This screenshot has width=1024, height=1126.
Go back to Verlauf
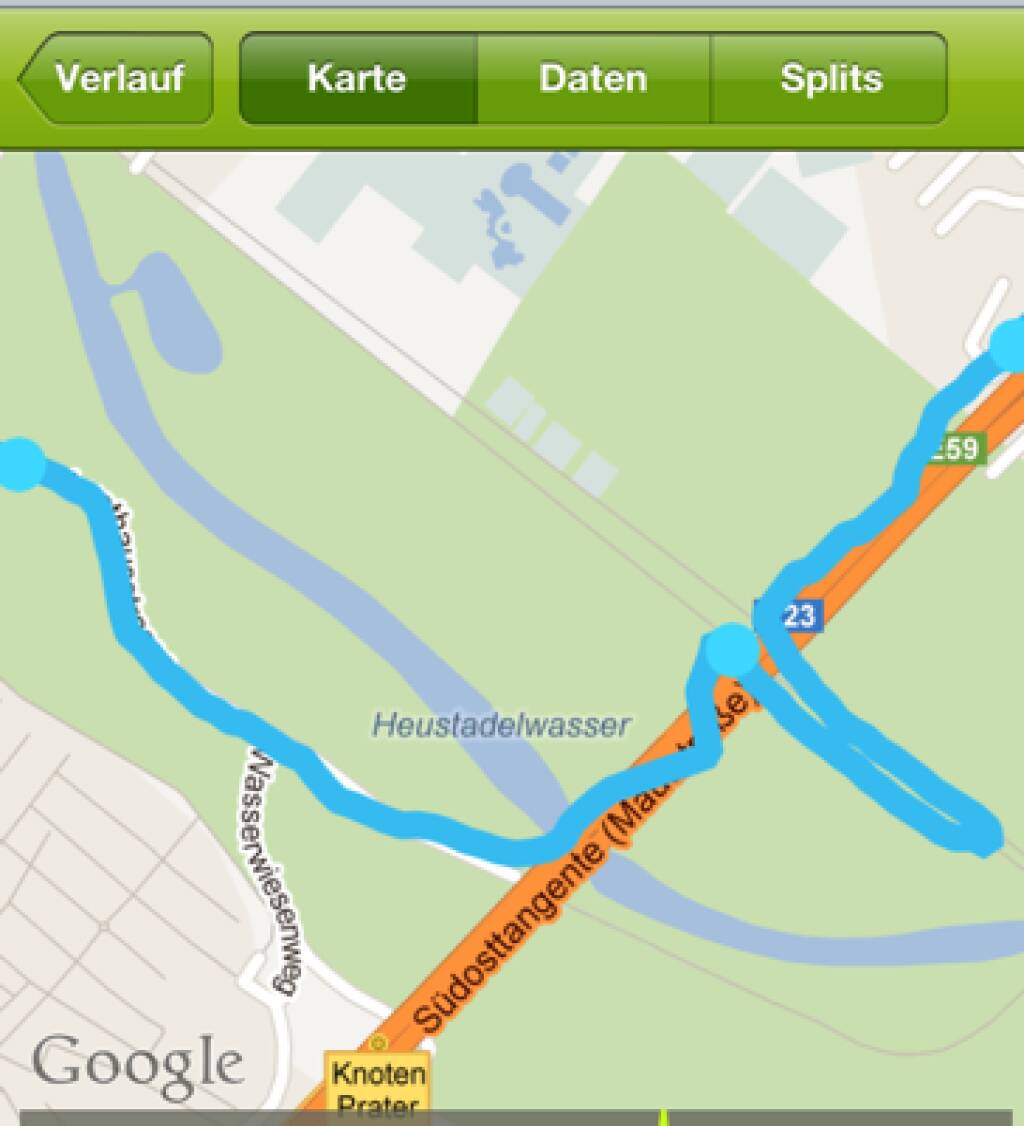[118, 78]
